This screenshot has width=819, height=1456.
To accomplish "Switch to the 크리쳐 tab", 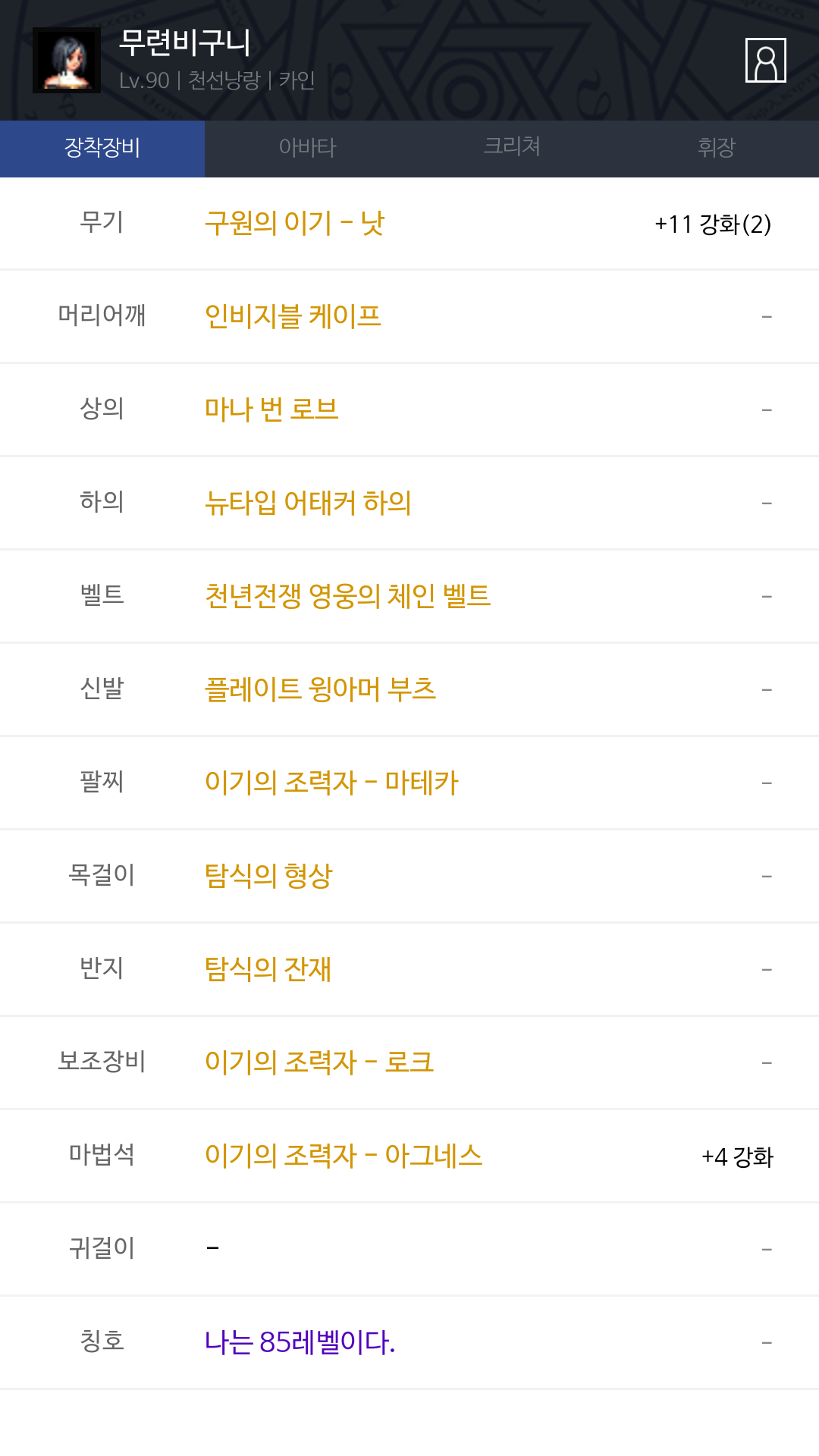I will pyautogui.click(x=512, y=148).
